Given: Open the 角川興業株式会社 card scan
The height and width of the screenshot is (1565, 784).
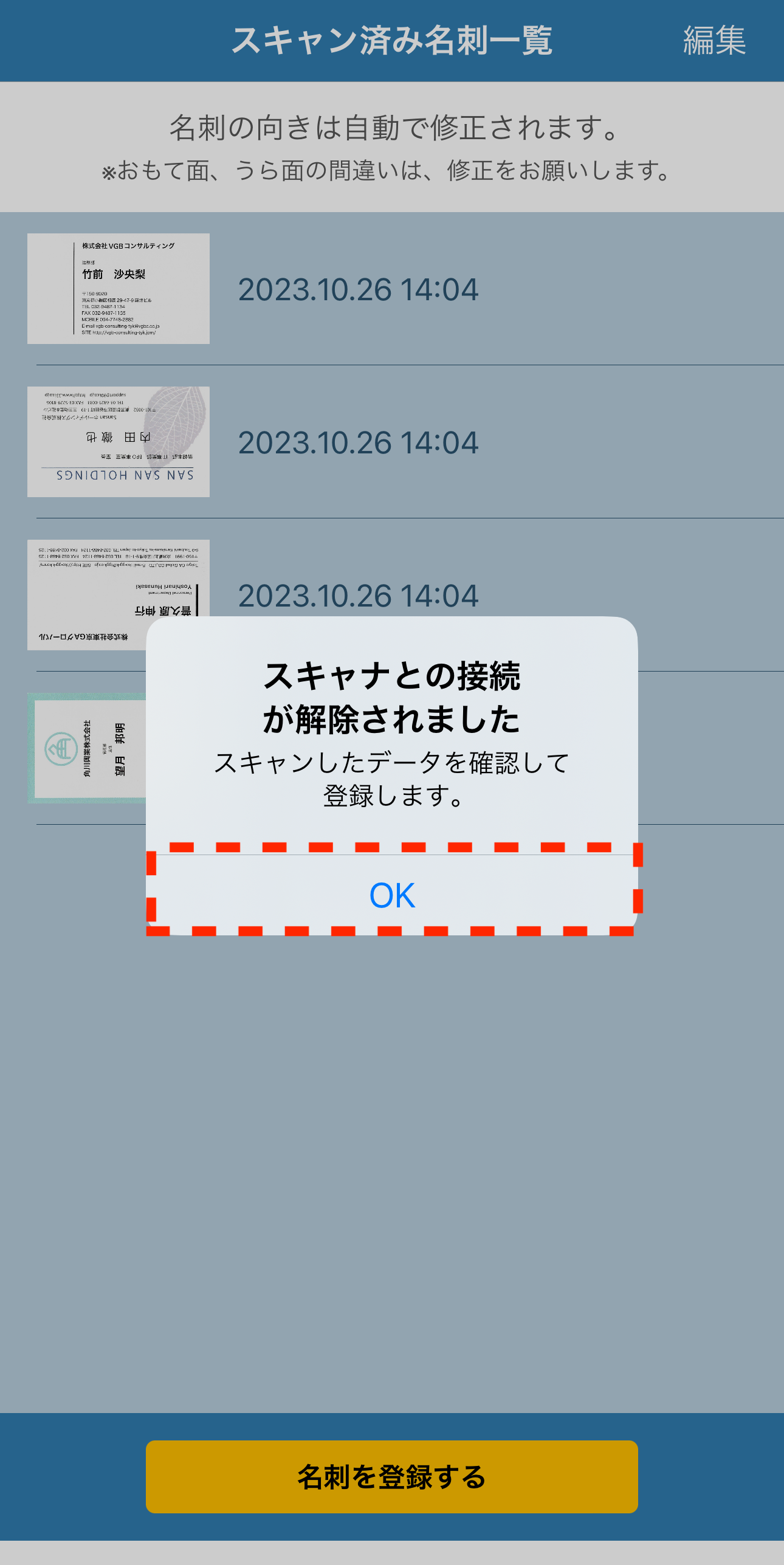Looking at the screenshot, I should [x=86, y=748].
